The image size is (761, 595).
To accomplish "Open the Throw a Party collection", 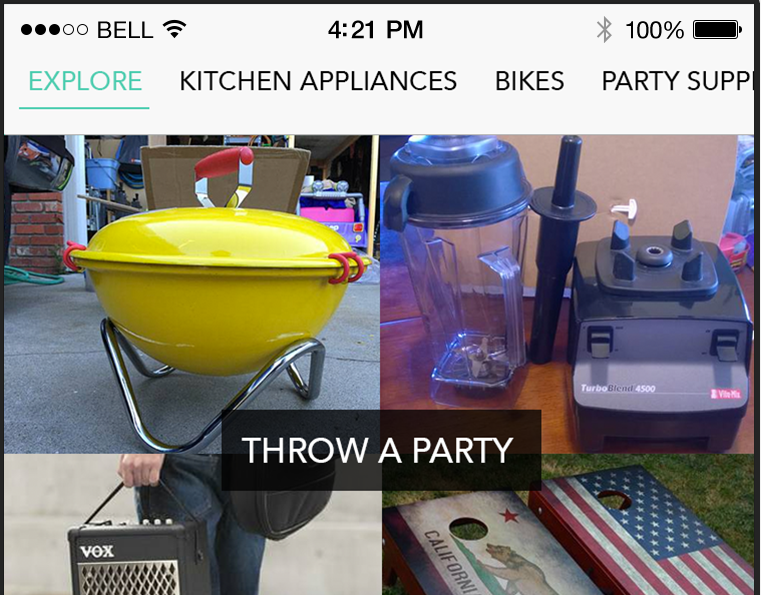I will coord(378,450).
